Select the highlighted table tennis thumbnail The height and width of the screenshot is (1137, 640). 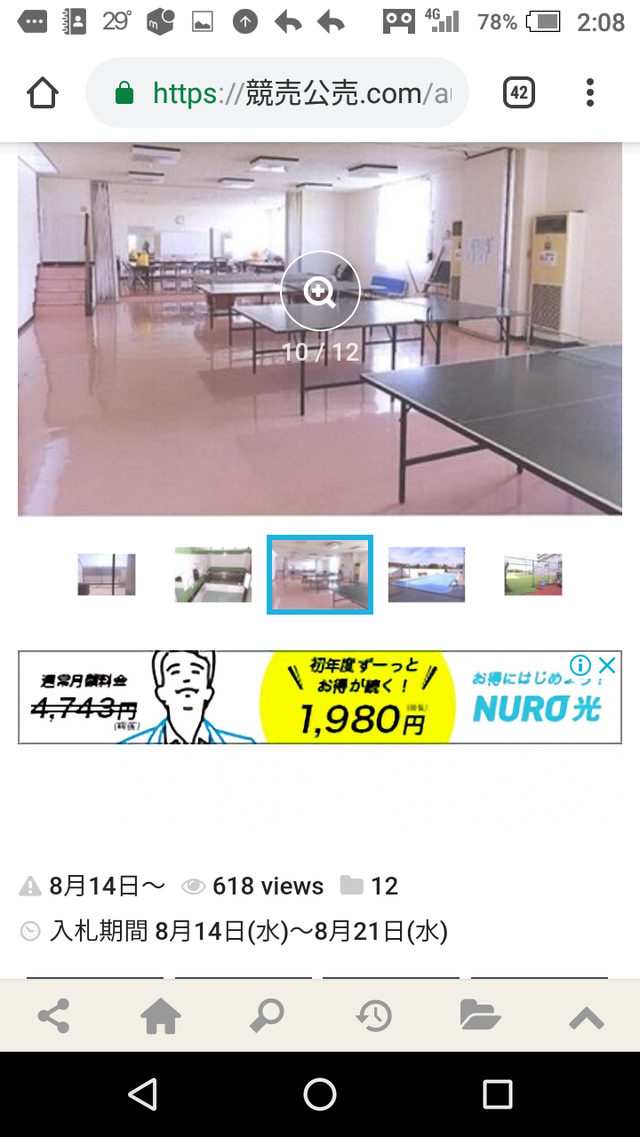coord(320,575)
